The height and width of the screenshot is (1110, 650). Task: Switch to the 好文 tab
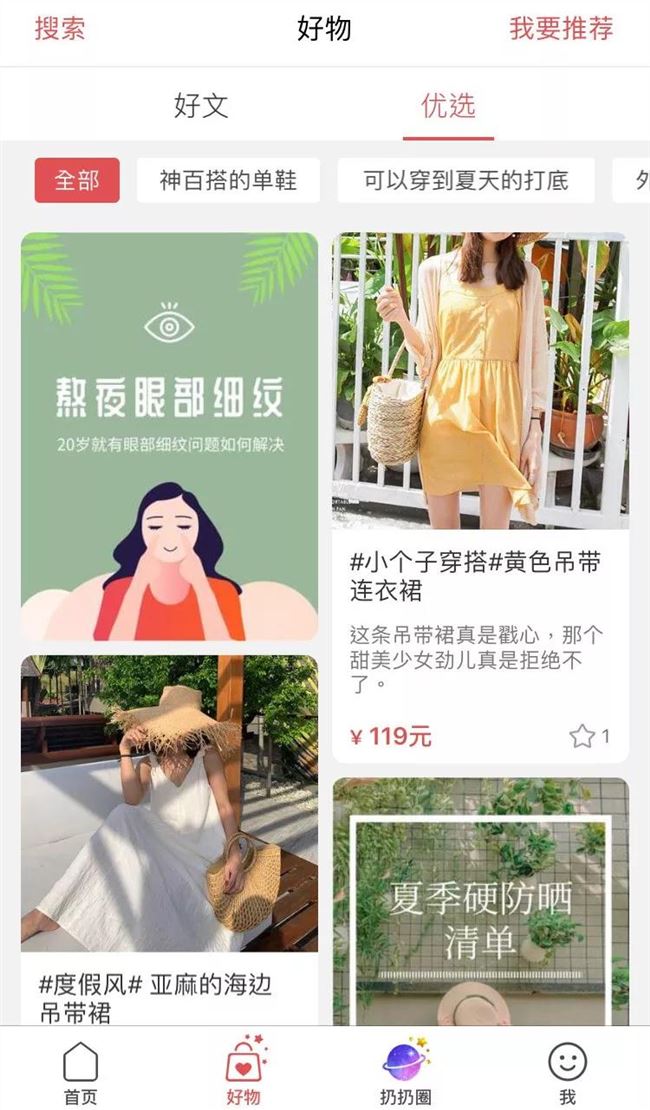pos(201,106)
